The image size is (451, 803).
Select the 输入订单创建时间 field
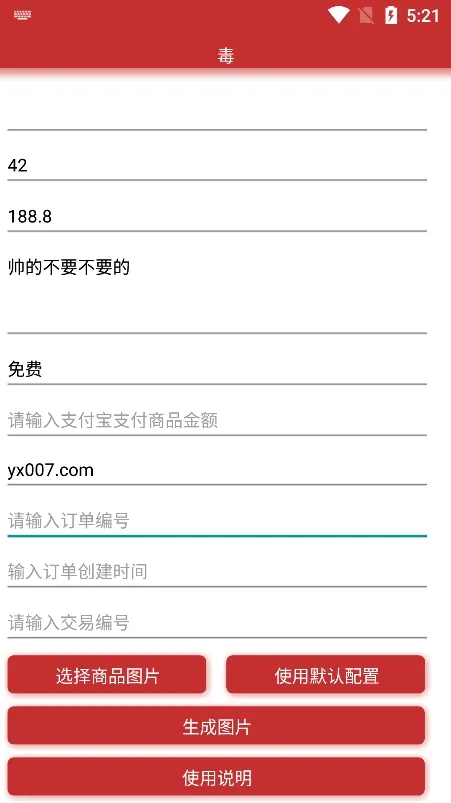click(x=217, y=571)
